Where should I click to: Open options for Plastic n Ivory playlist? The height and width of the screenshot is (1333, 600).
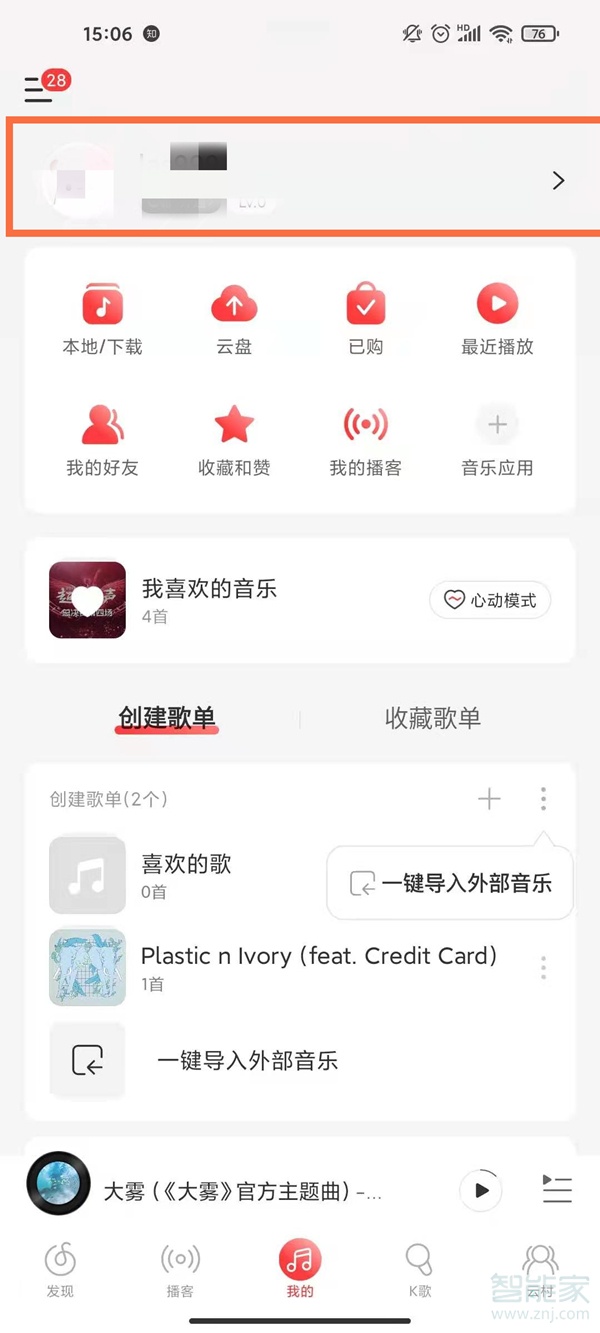click(543, 967)
